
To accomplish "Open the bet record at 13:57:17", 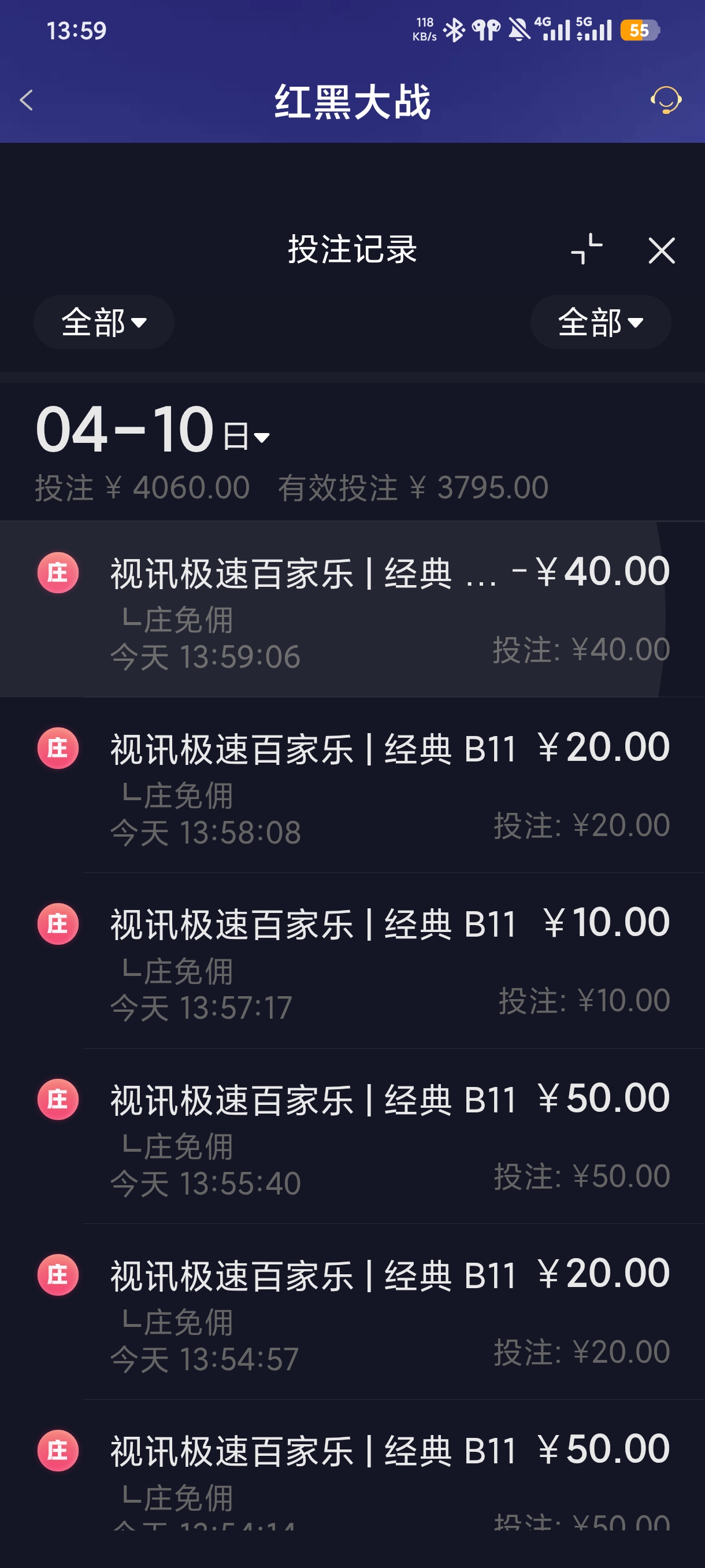I will pos(353,960).
